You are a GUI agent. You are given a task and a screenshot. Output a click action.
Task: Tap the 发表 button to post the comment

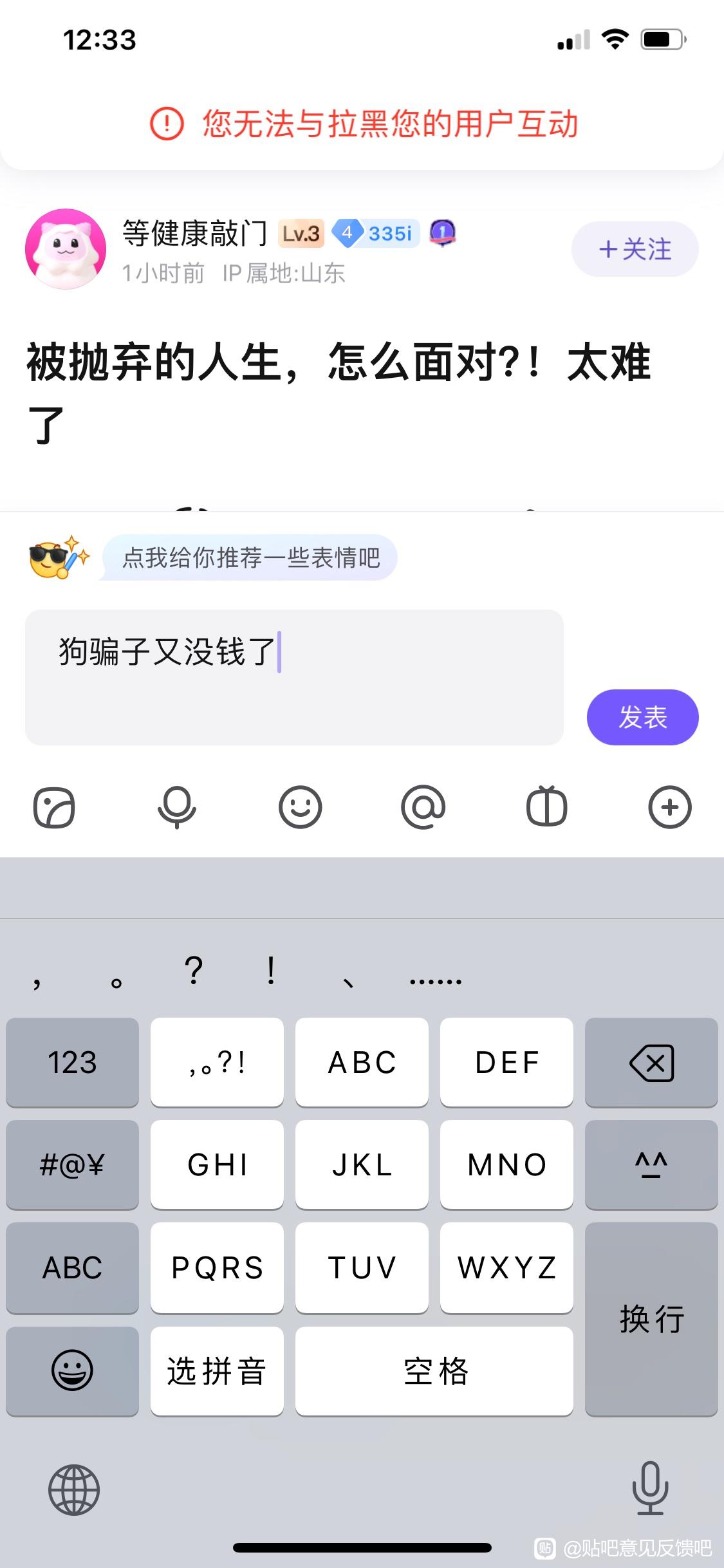[x=642, y=717]
